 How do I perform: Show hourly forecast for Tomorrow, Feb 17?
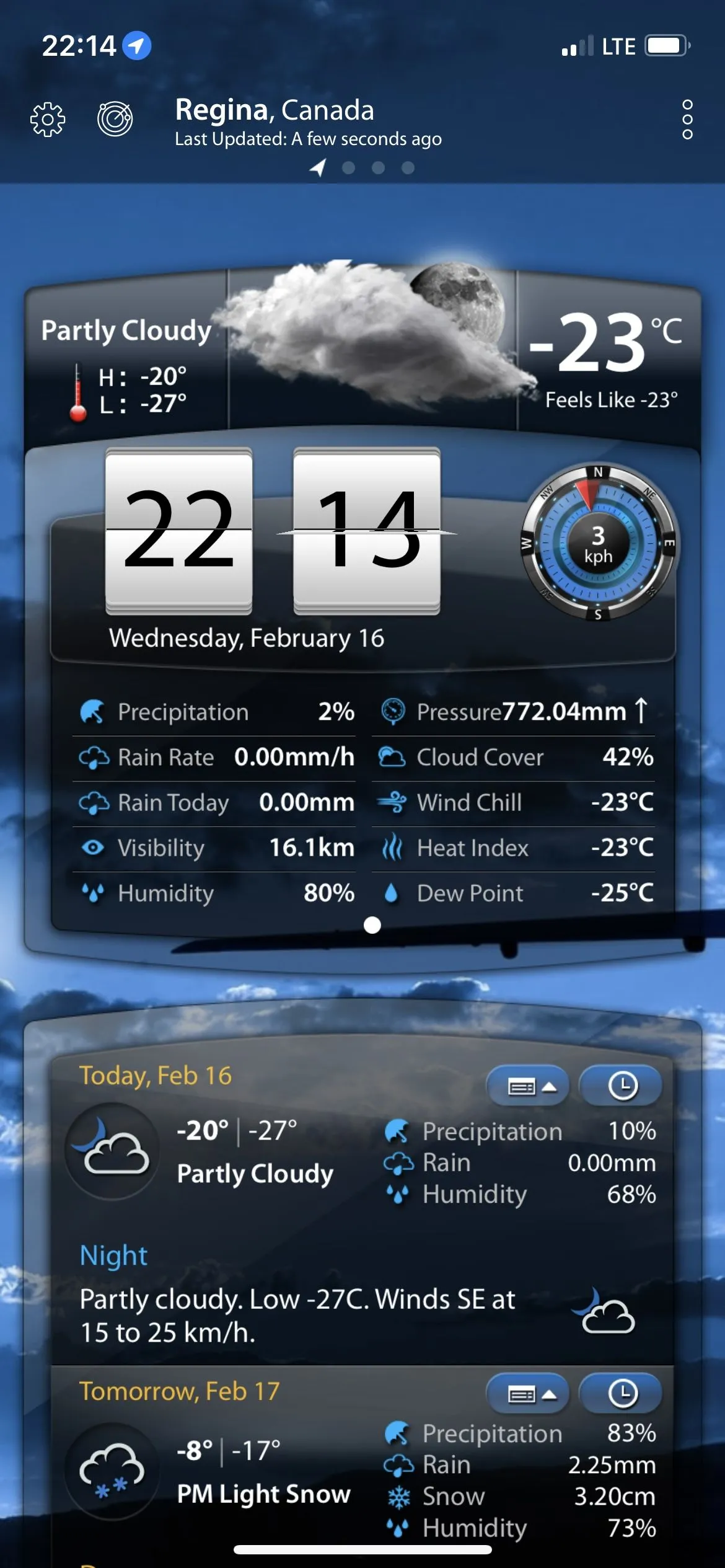(x=622, y=1393)
